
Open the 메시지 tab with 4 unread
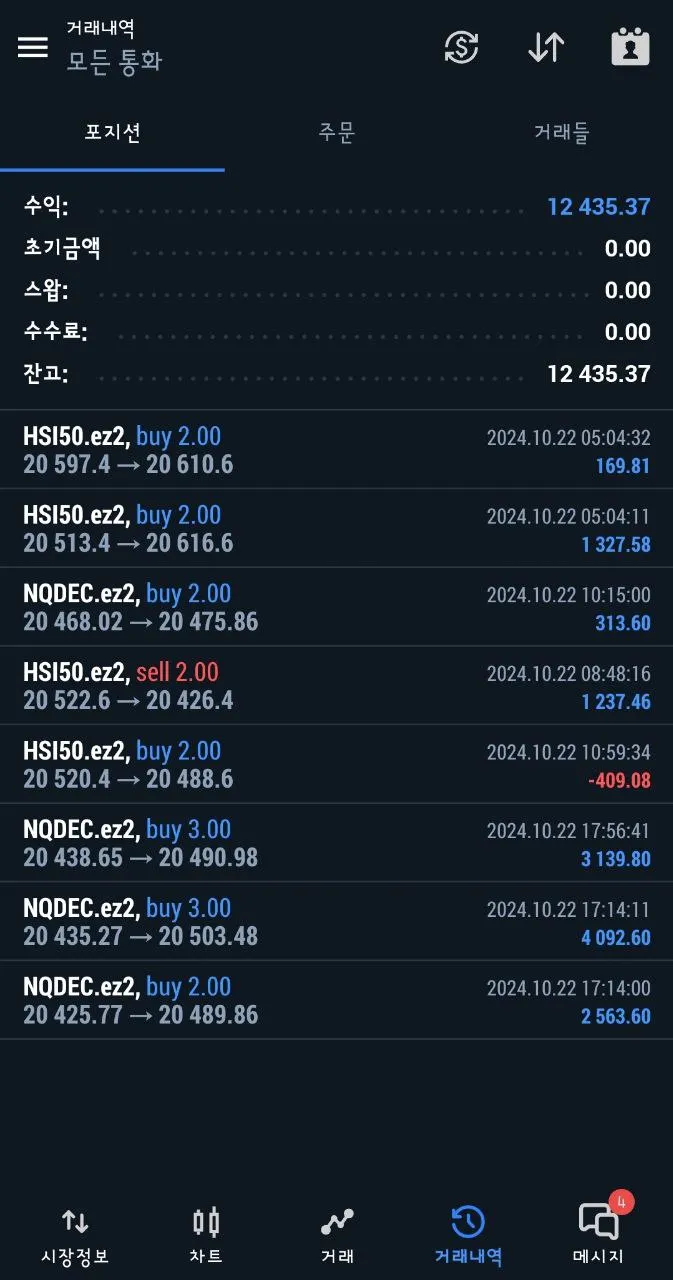click(x=598, y=1235)
